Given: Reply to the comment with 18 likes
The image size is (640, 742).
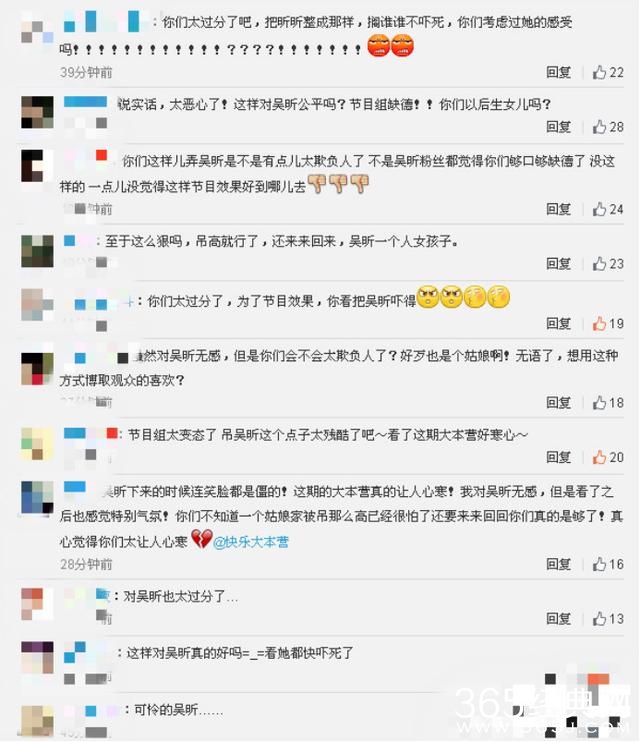Looking at the screenshot, I should click(558, 403).
